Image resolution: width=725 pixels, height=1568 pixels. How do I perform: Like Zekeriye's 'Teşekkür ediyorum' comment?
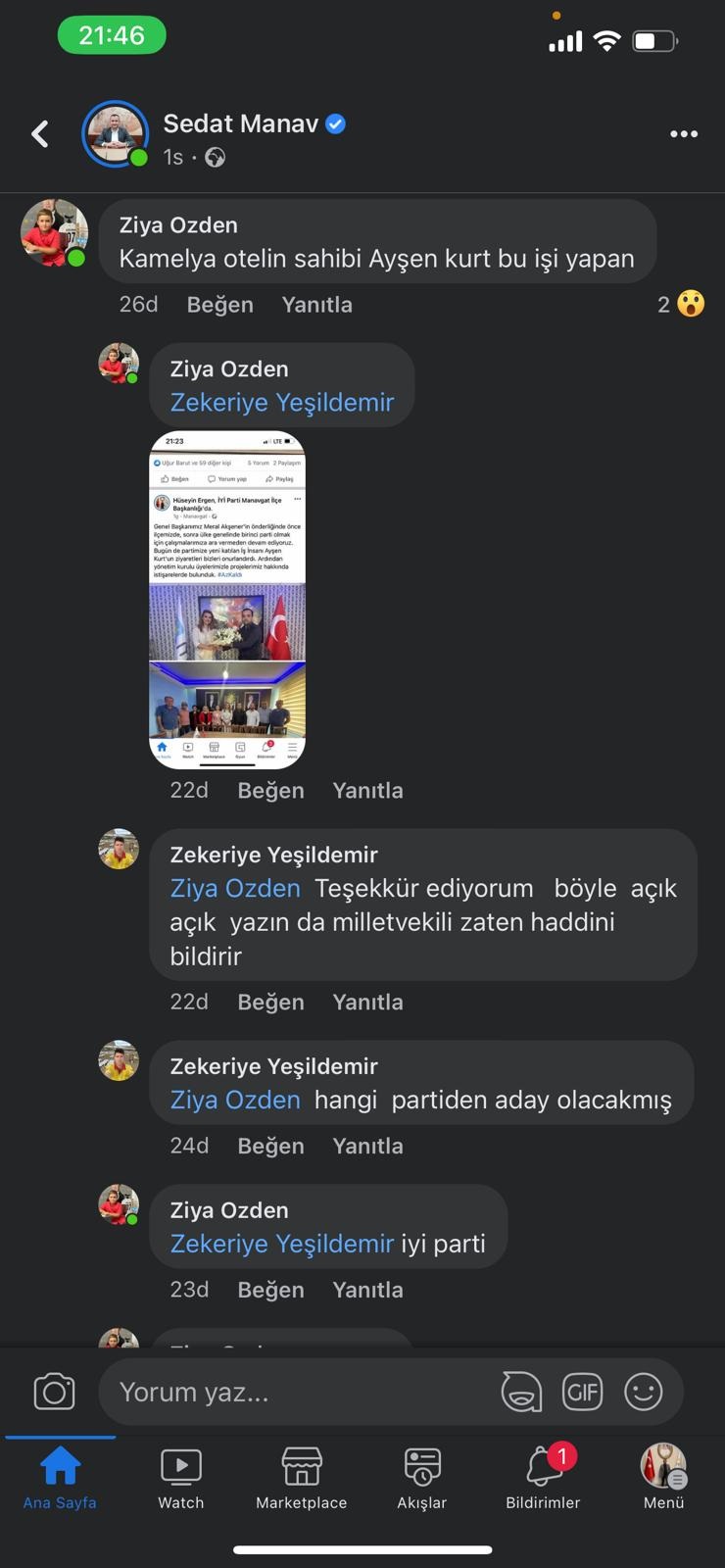pyautogui.click(x=270, y=1002)
